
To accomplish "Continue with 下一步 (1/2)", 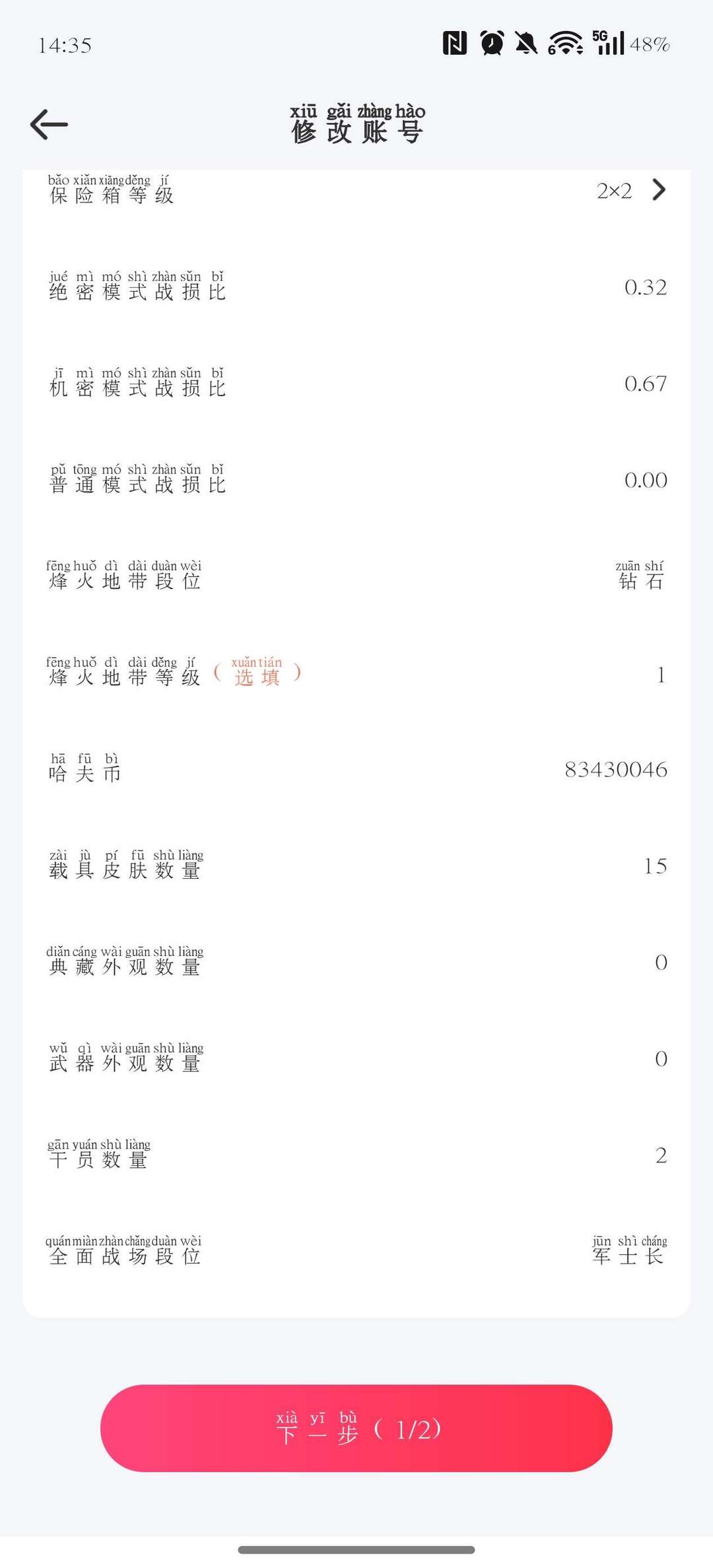I will (356, 1429).
